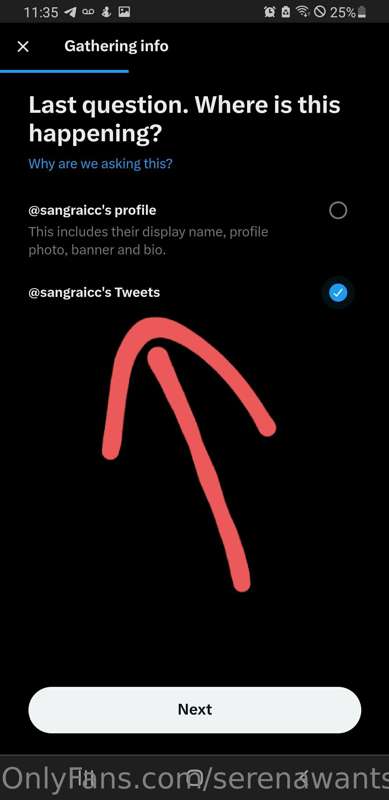Open the 'Why are we asking this?' link
This screenshot has width=389, height=800.
tap(100, 164)
